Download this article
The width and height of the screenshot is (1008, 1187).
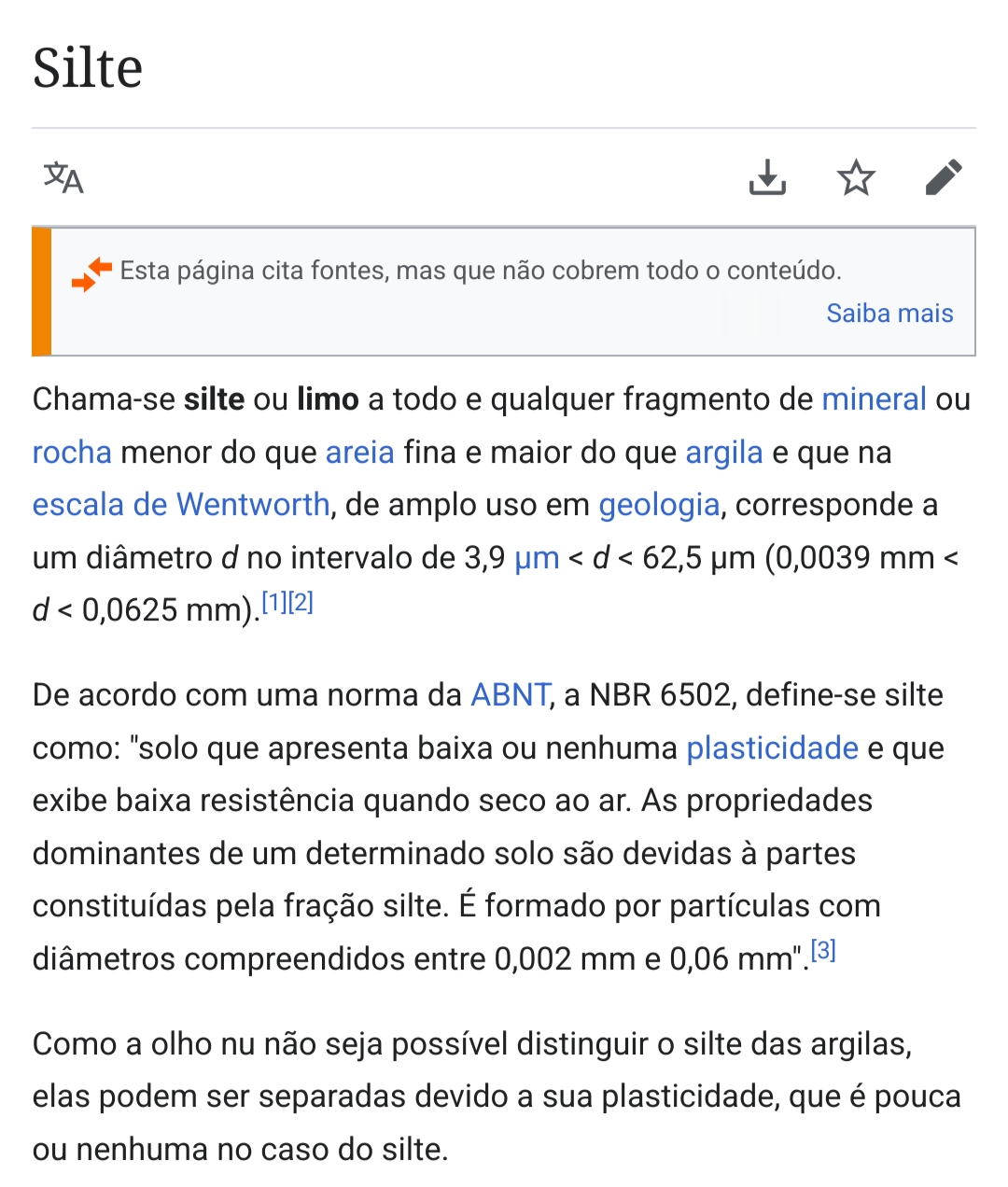[767, 177]
